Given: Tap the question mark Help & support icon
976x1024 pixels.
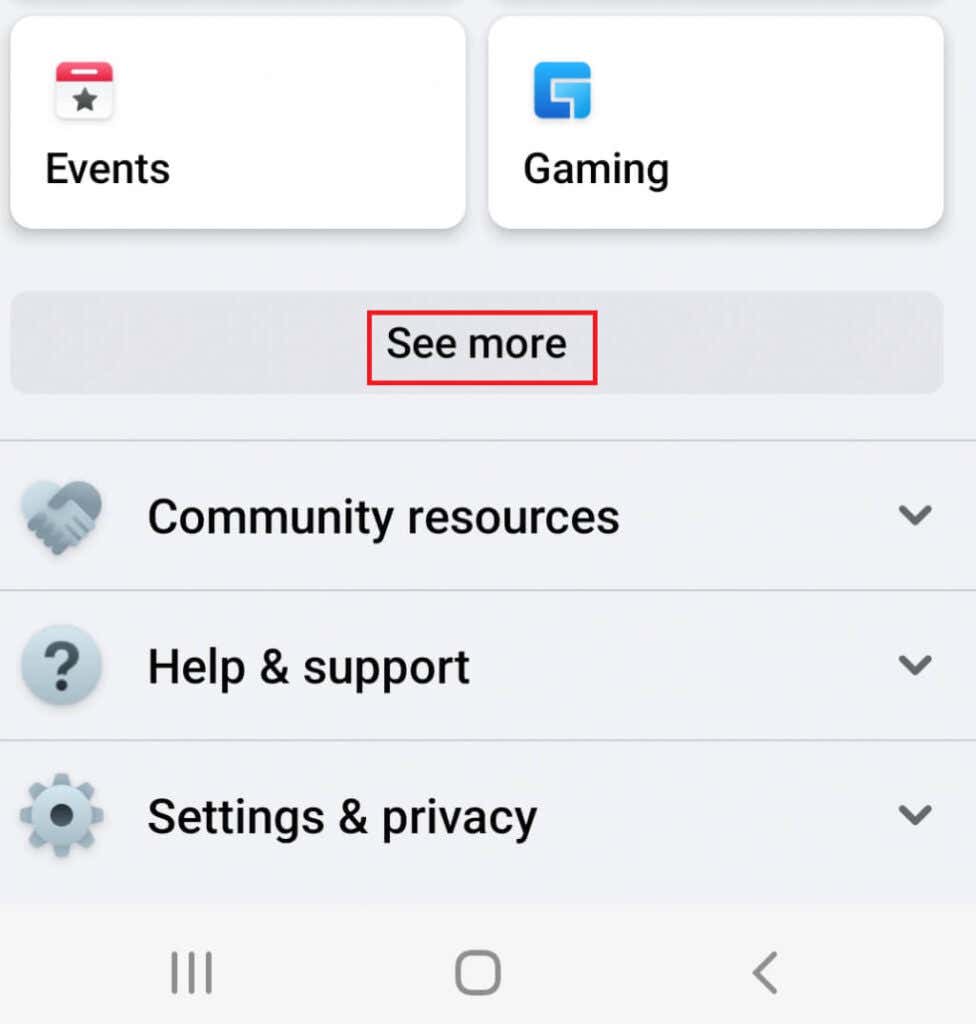Looking at the screenshot, I should 62,665.
